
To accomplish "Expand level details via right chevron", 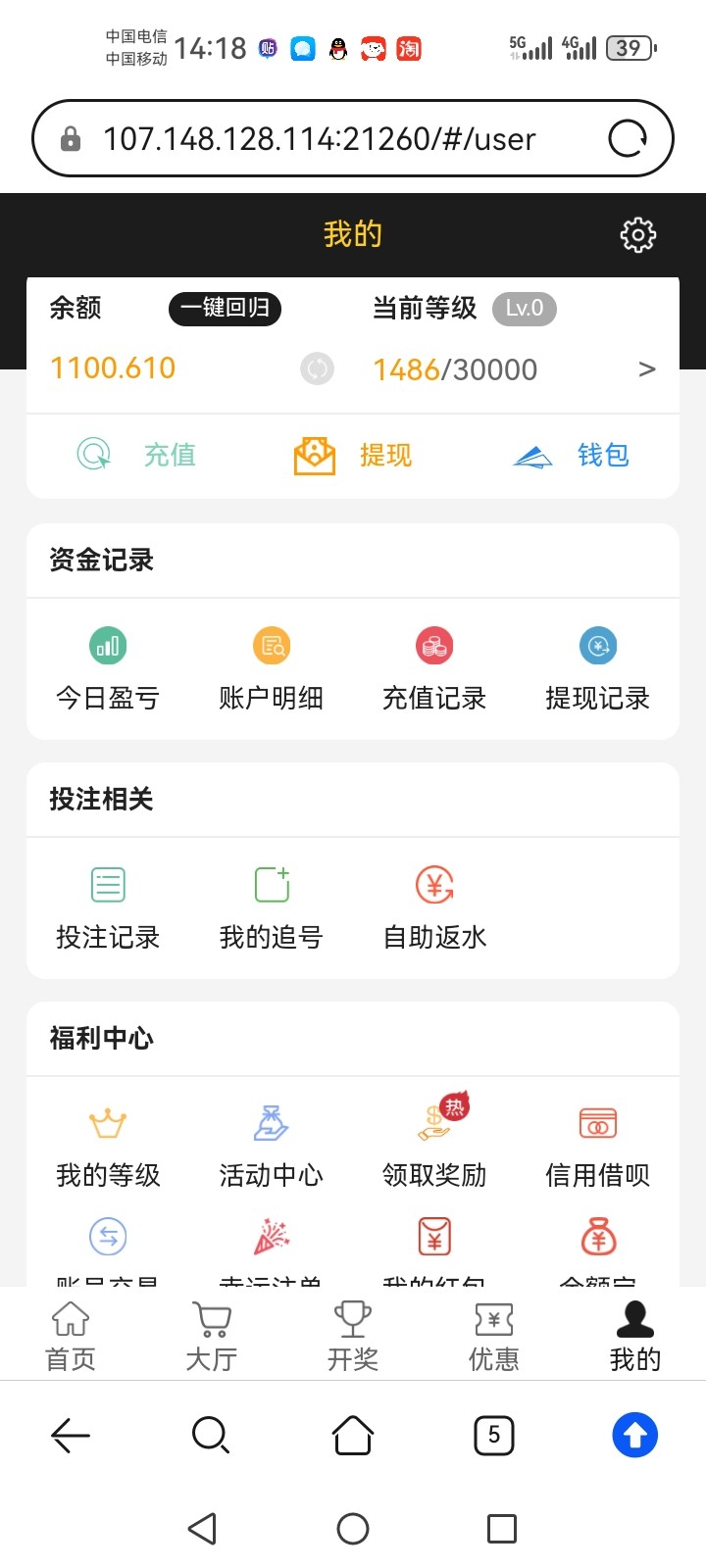I will point(647,368).
